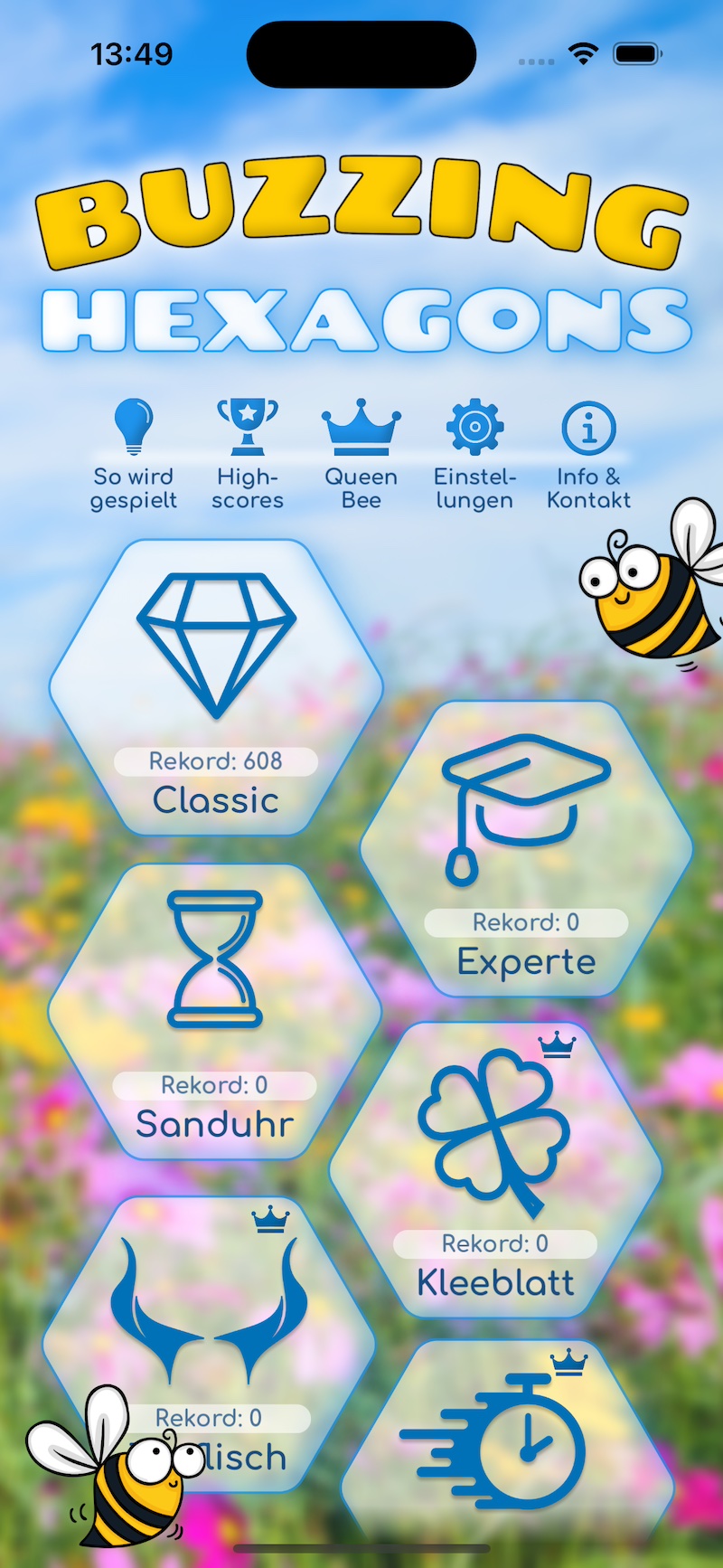Viewport: 723px width, 1568px height.
Task: Open Info & Kontakt
Action: [x=588, y=454]
